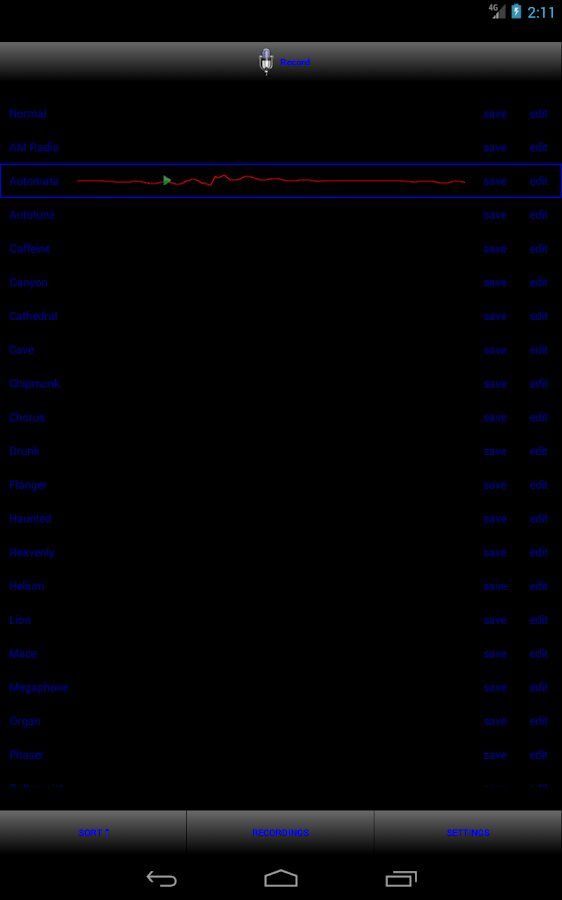Save the Caffeine effect

coord(495,249)
